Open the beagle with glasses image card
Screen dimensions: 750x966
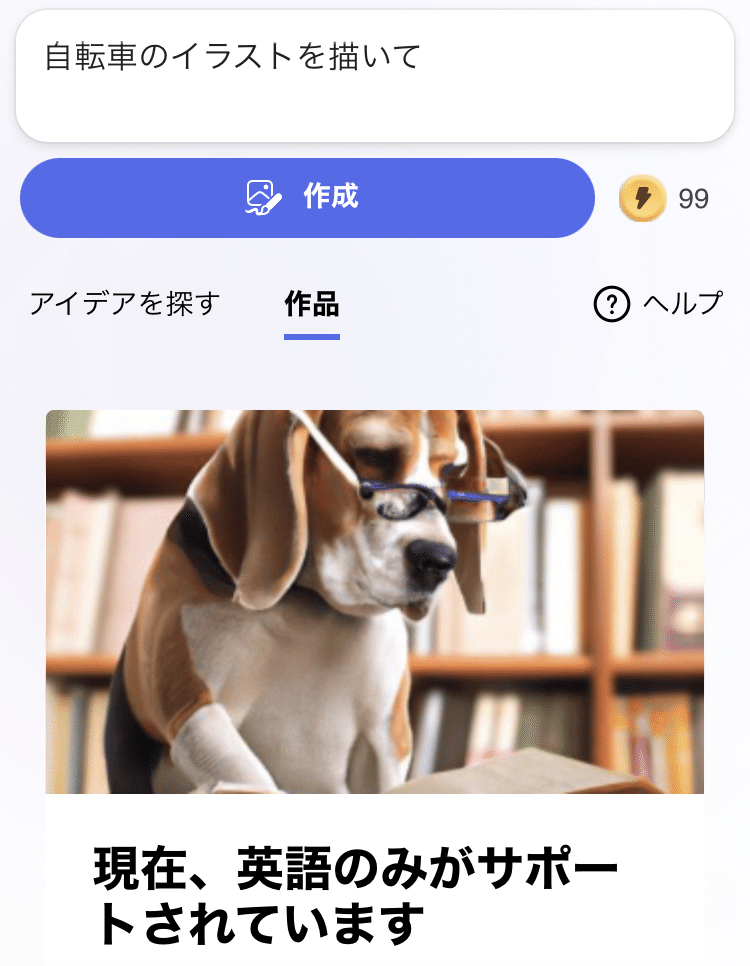pyautogui.click(x=375, y=601)
